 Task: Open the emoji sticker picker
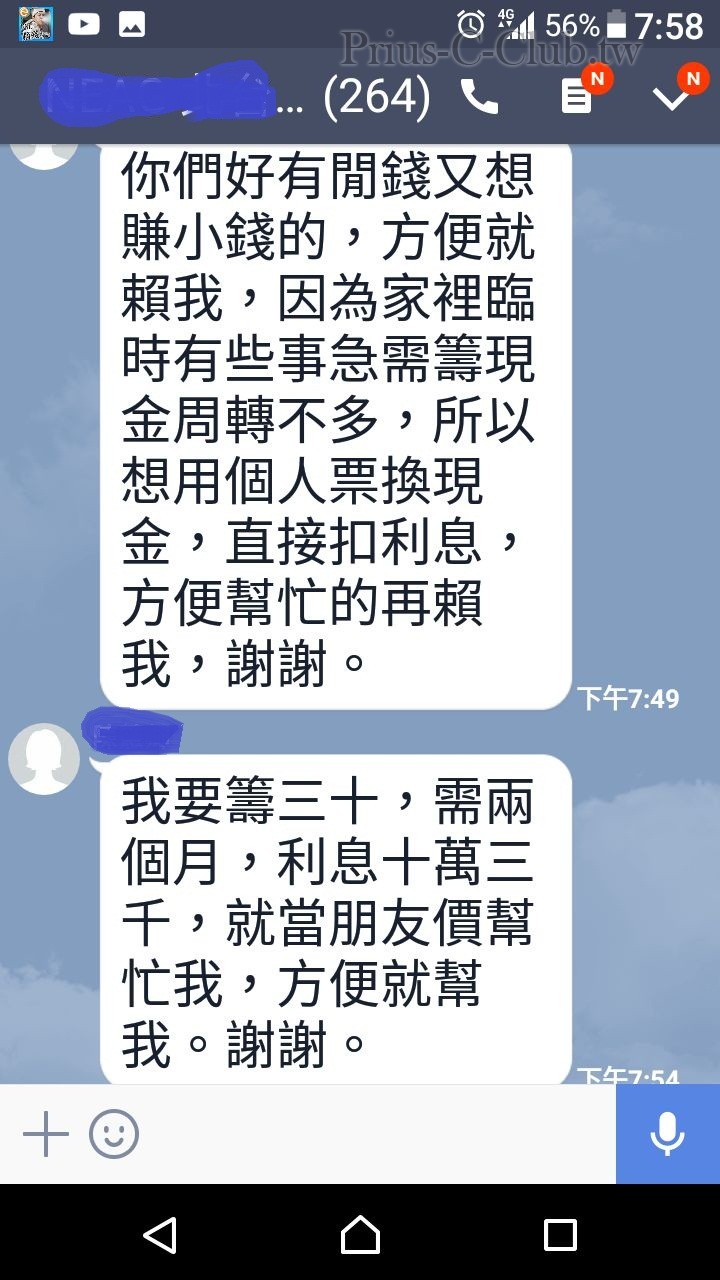[x=114, y=1134]
